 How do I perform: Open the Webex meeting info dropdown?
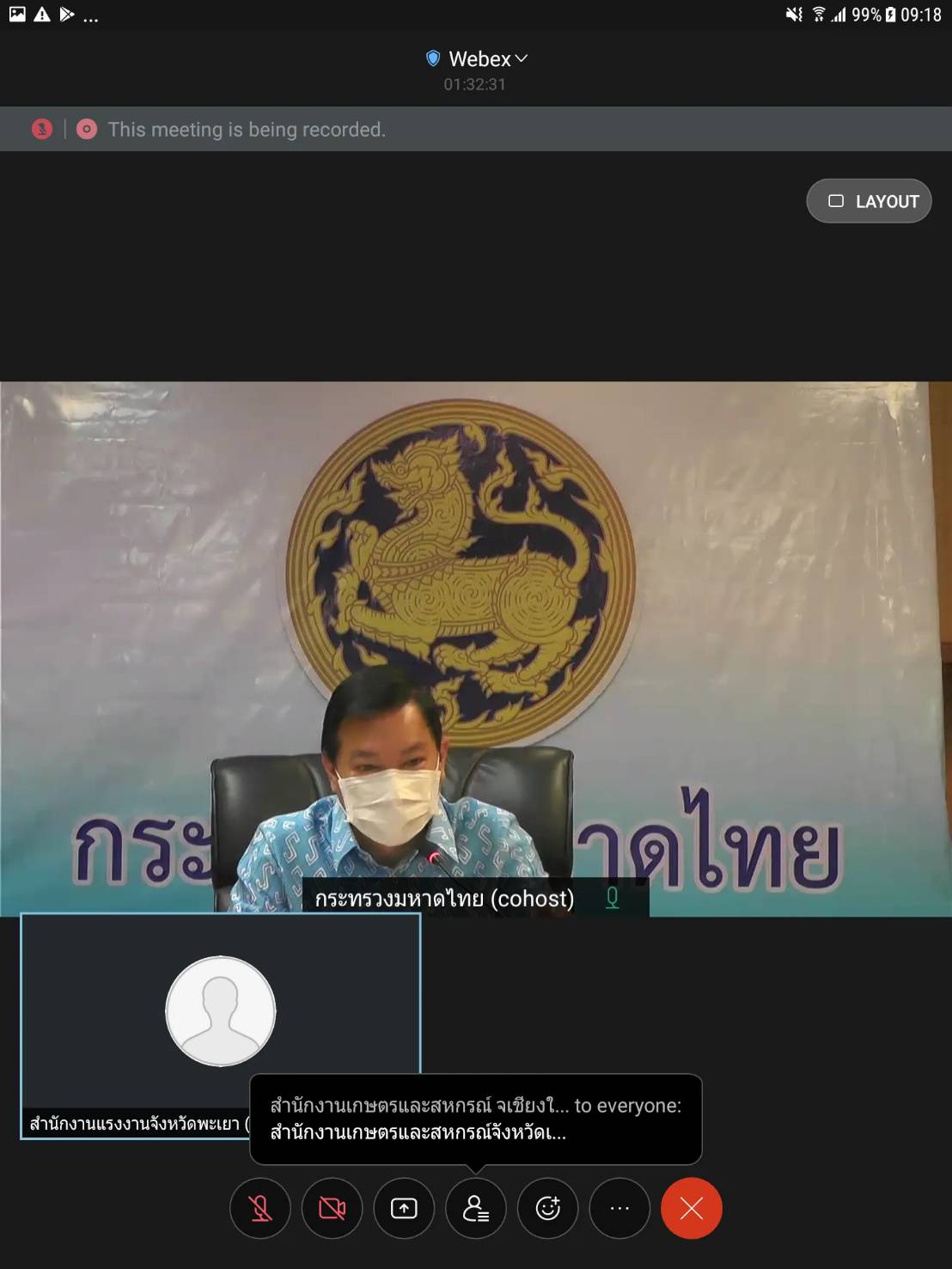point(478,59)
